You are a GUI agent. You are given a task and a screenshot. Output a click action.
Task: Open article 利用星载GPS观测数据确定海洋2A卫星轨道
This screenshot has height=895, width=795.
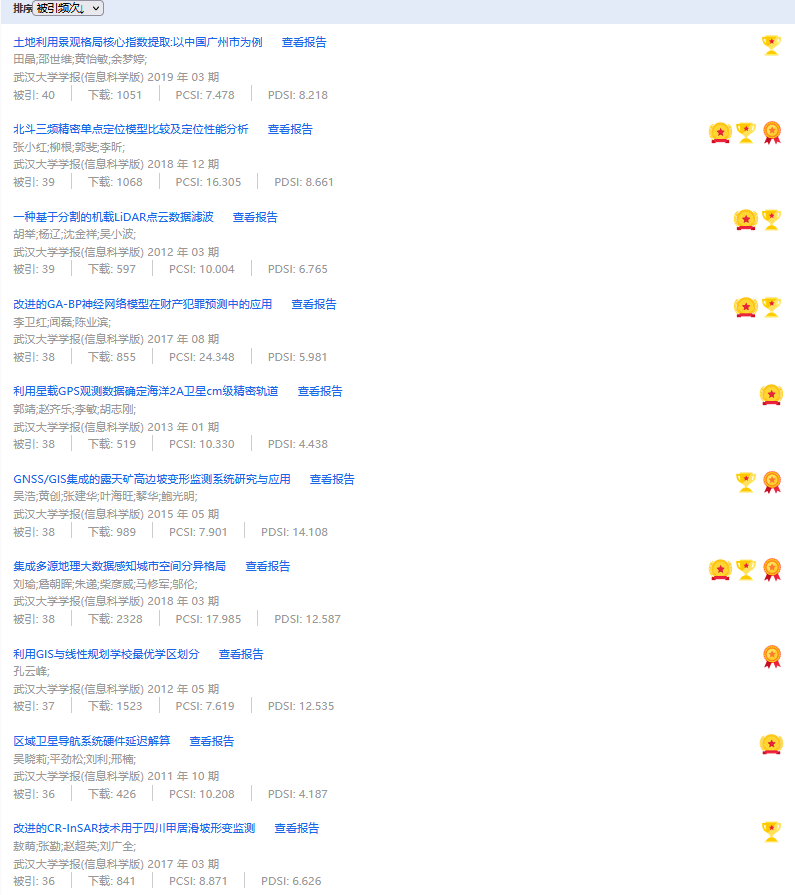[146, 391]
